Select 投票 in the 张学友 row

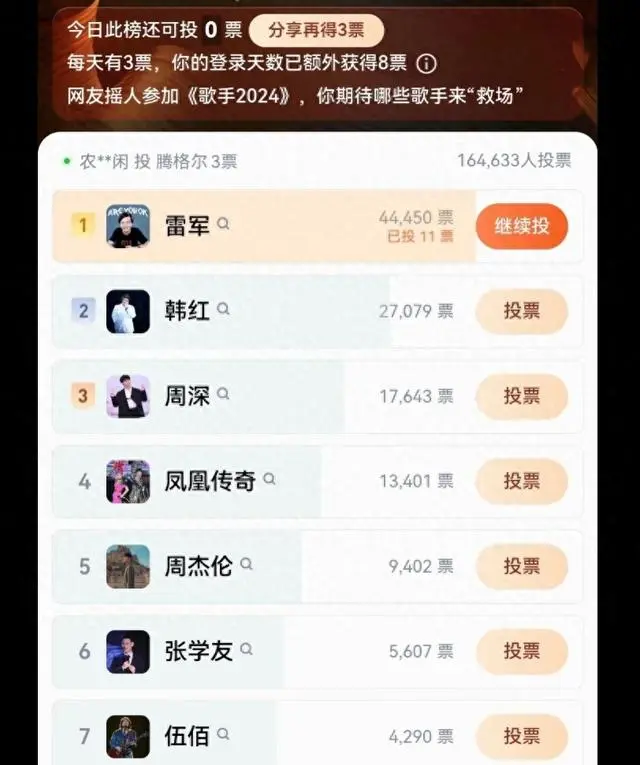point(521,651)
